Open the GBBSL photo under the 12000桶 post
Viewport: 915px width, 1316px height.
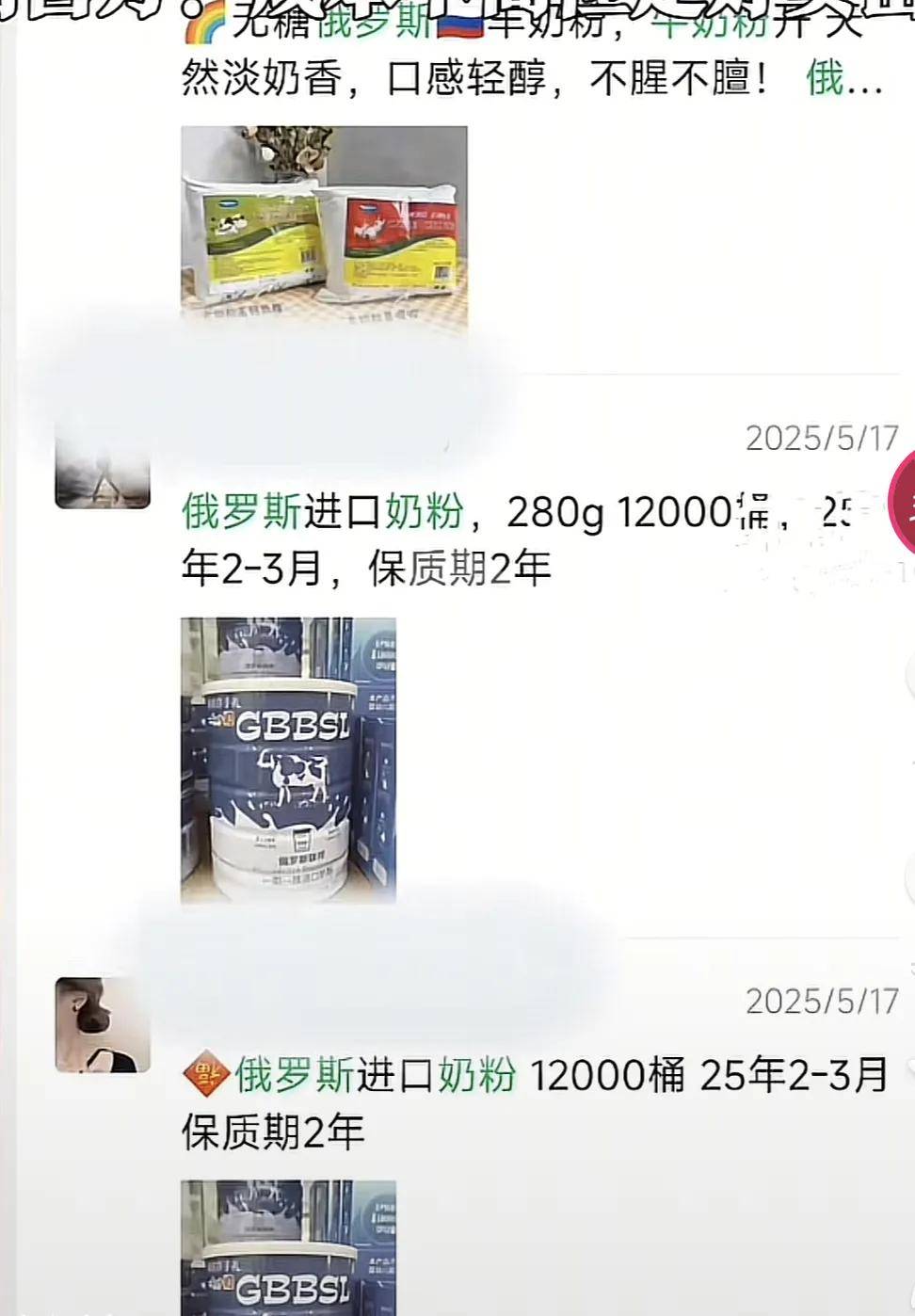pyautogui.click(x=288, y=1246)
